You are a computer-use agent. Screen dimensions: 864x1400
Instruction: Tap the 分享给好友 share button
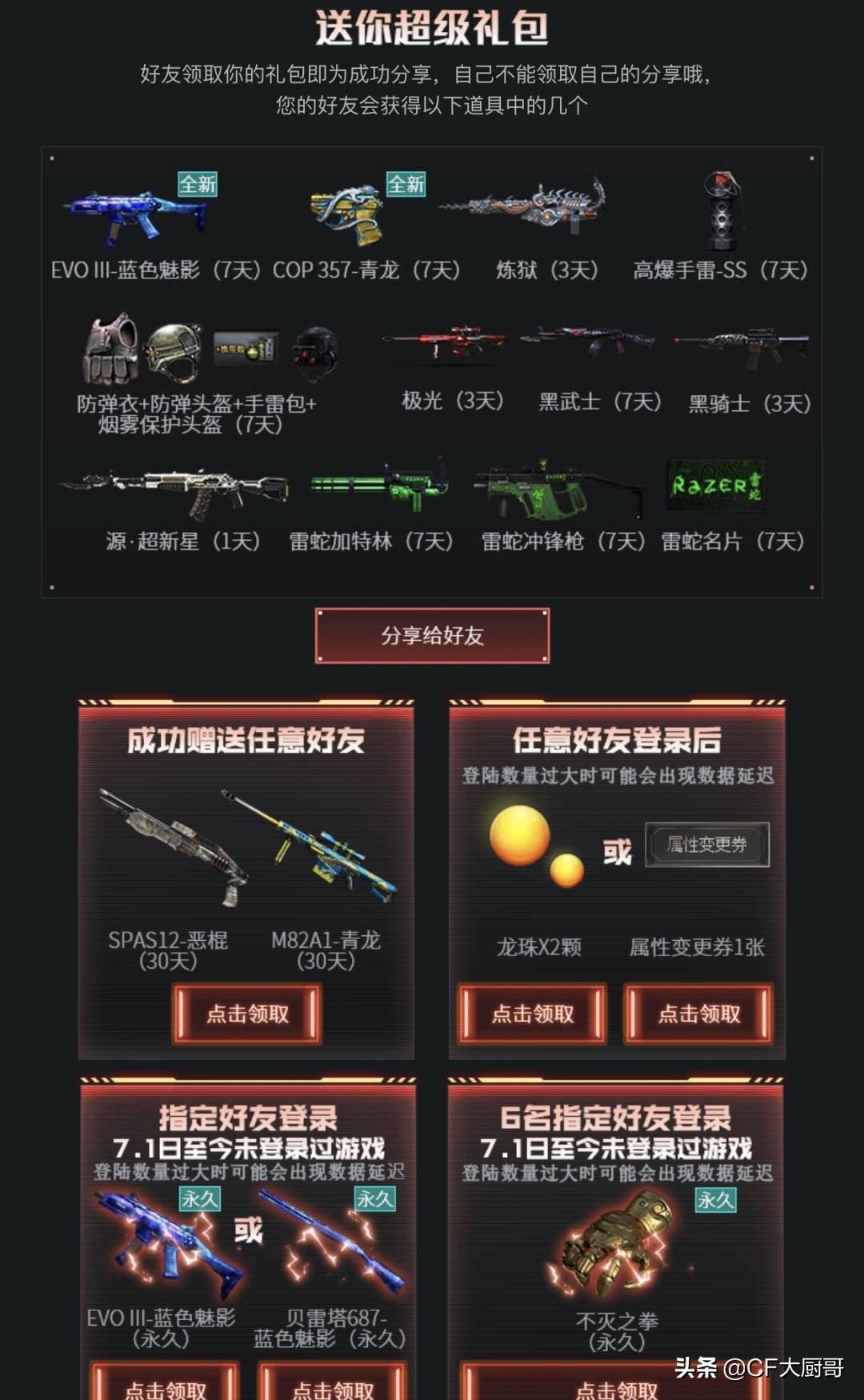[x=432, y=636]
